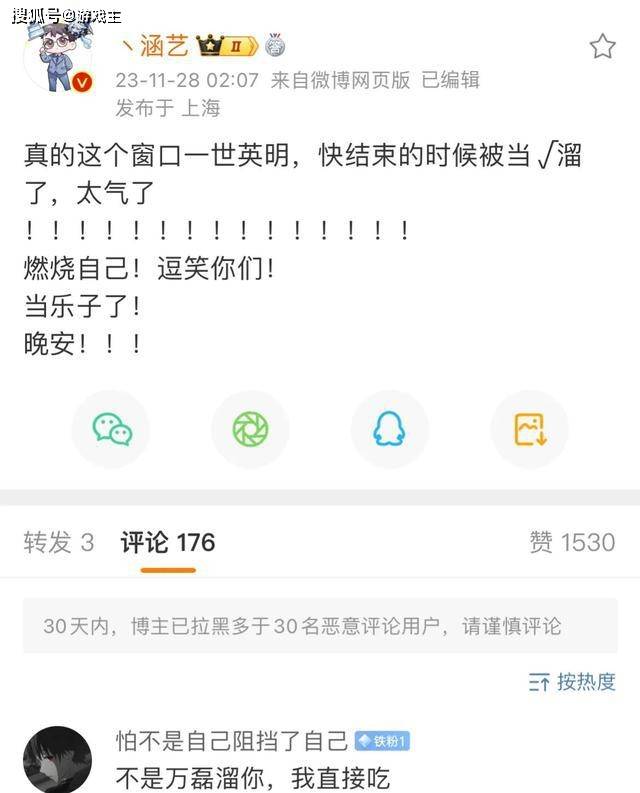The height and width of the screenshot is (793, 640).
Task: Share the post to QQ
Action: coord(389,429)
